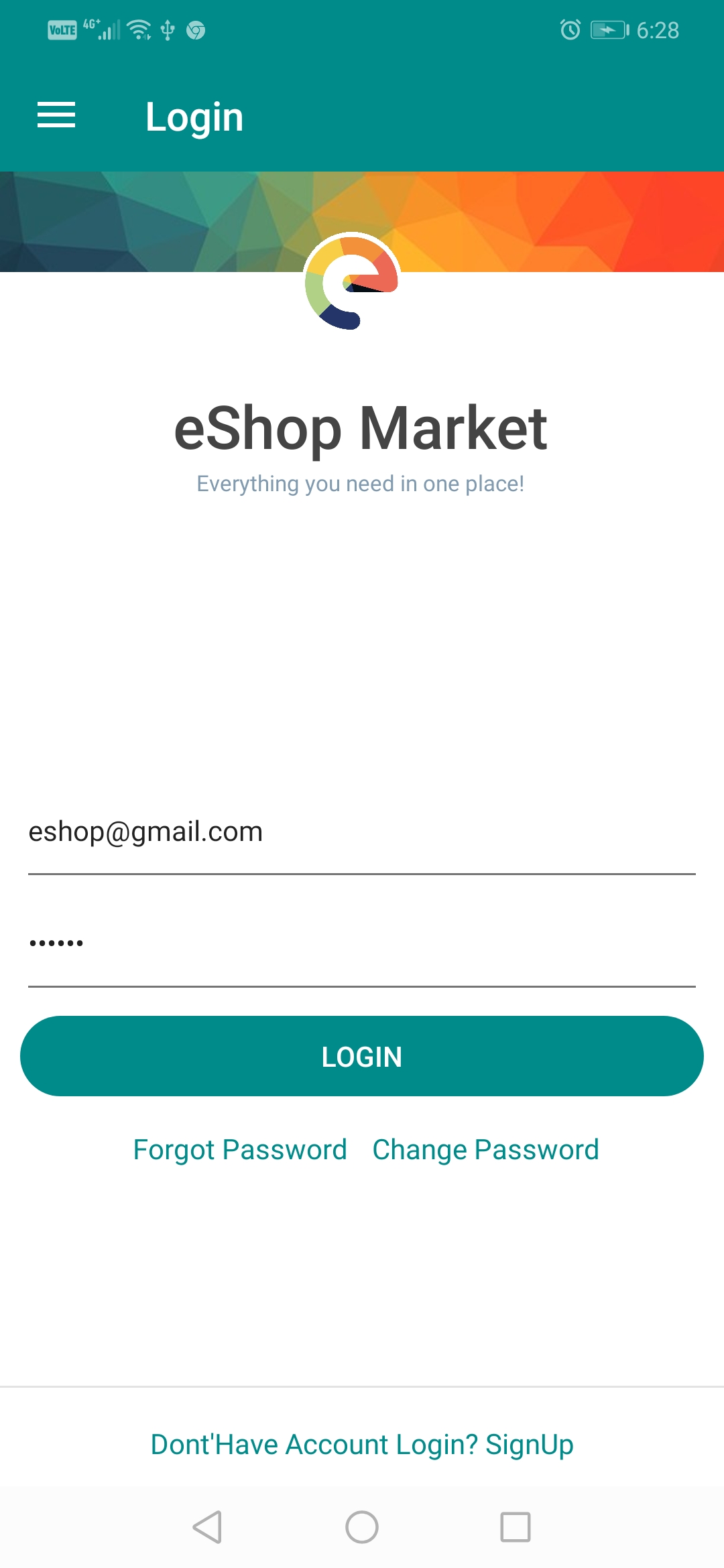Tap the email field with eshop@gmail.com
The image size is (724, 1568).
click(x=361, y=834)
